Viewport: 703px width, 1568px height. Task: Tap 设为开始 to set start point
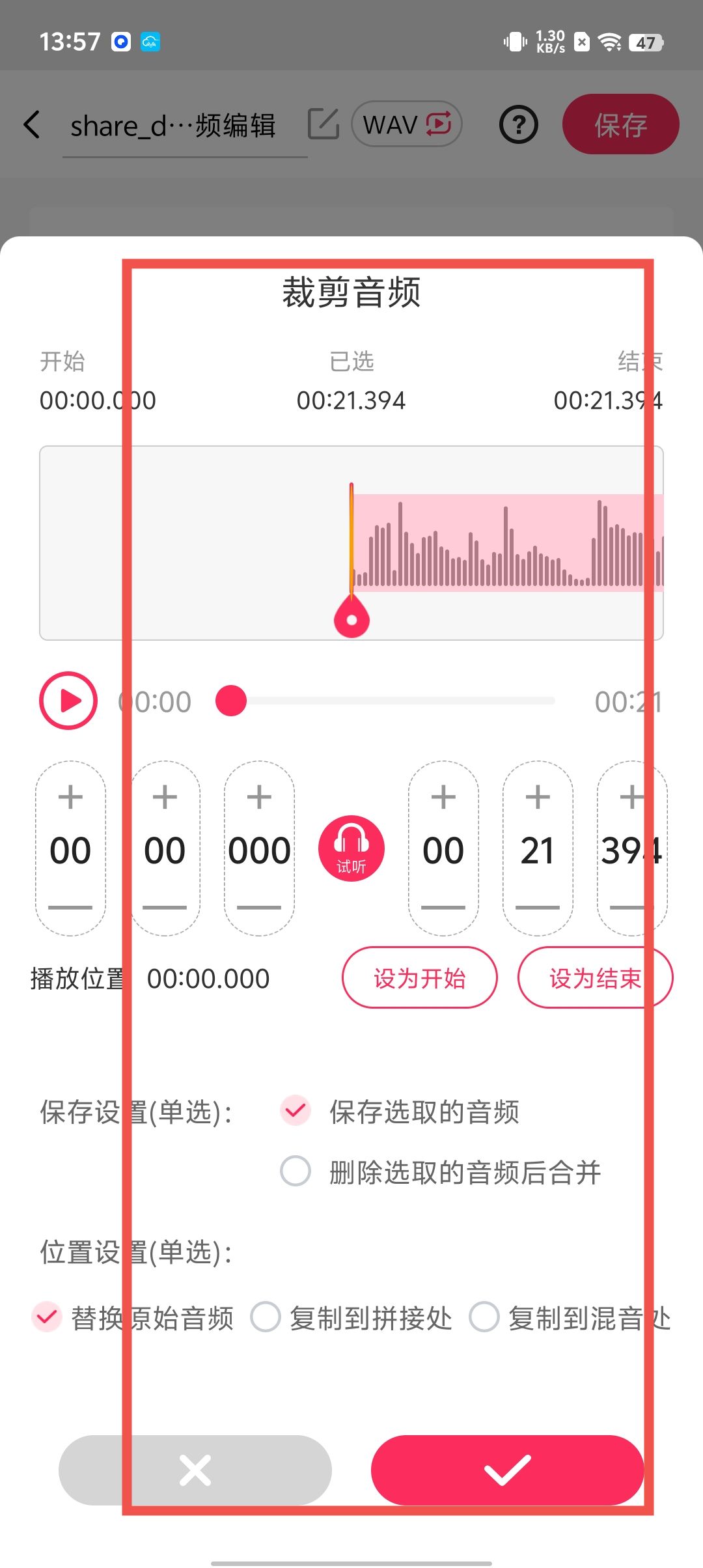419,977
